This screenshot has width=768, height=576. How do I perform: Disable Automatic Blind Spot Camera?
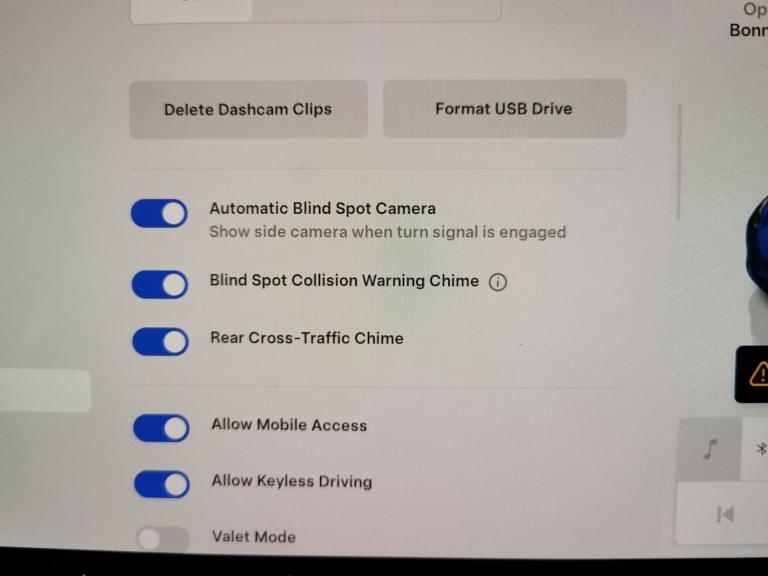tap(160, 214)
